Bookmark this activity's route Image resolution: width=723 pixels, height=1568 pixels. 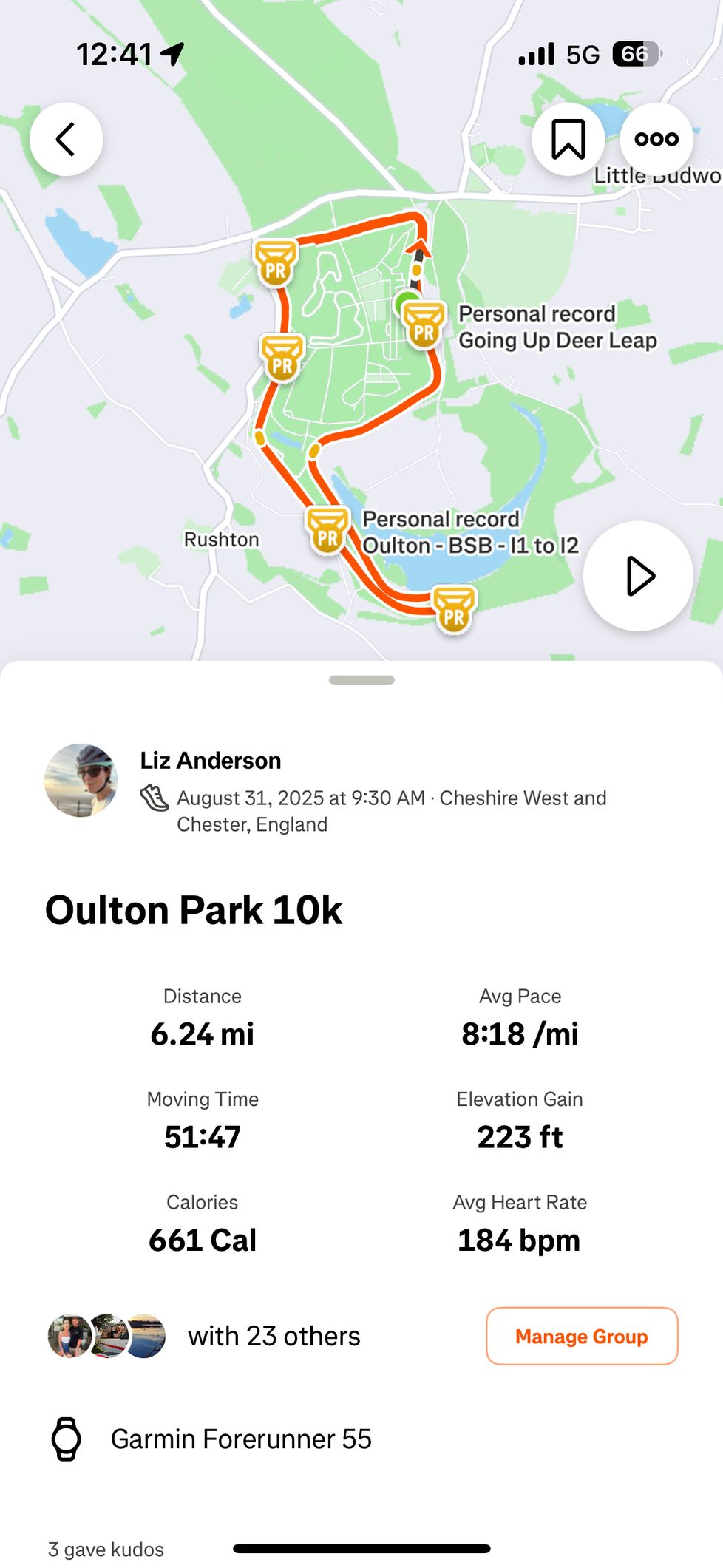coord(568,139)
